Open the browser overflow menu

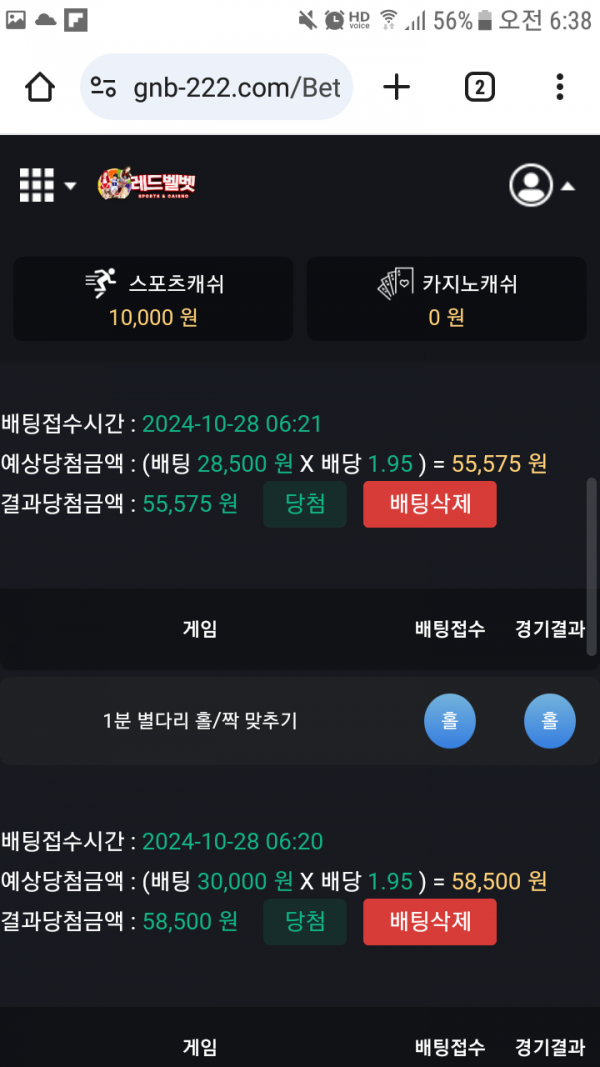click(x=560, y=87)
